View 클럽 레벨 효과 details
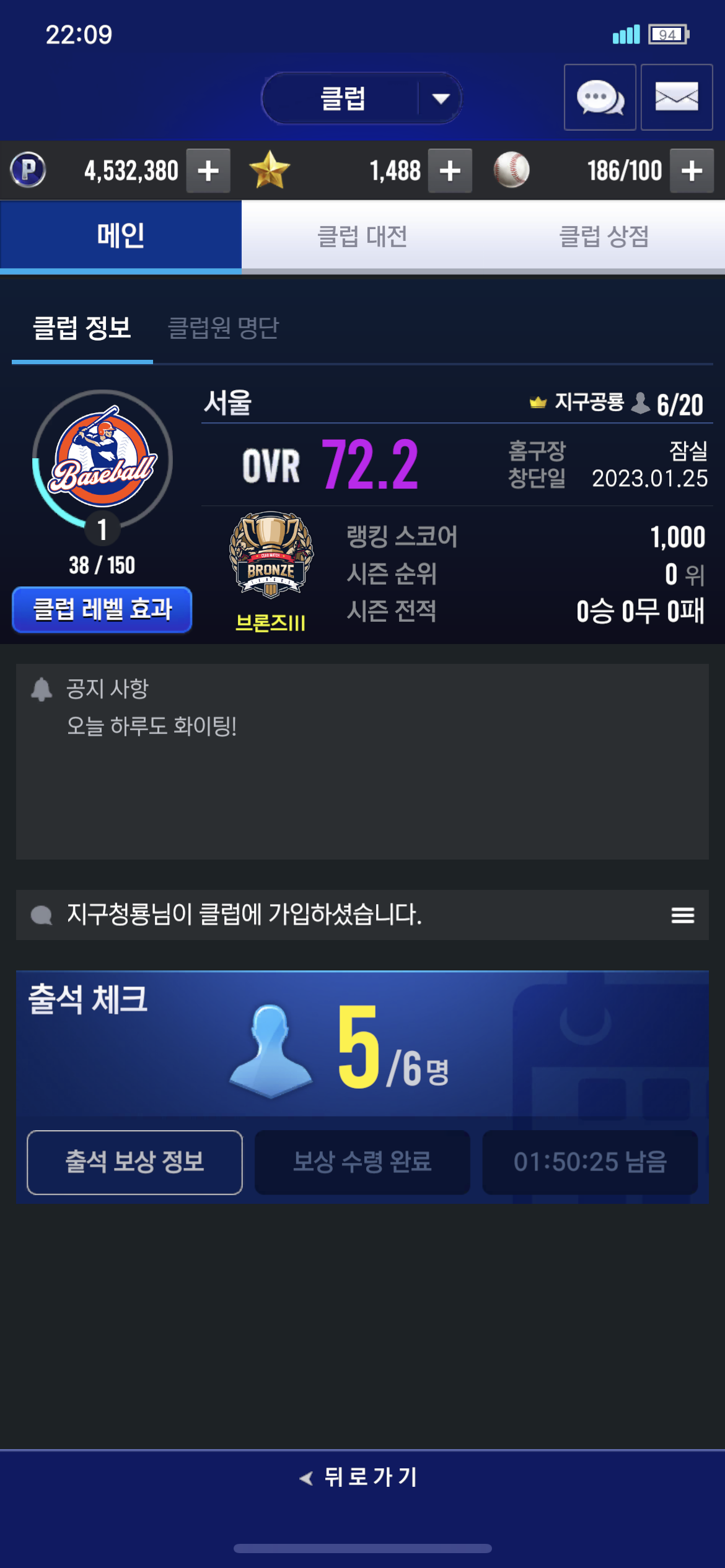The width and height of the screenshot is (725, 1568). [102, 609]
